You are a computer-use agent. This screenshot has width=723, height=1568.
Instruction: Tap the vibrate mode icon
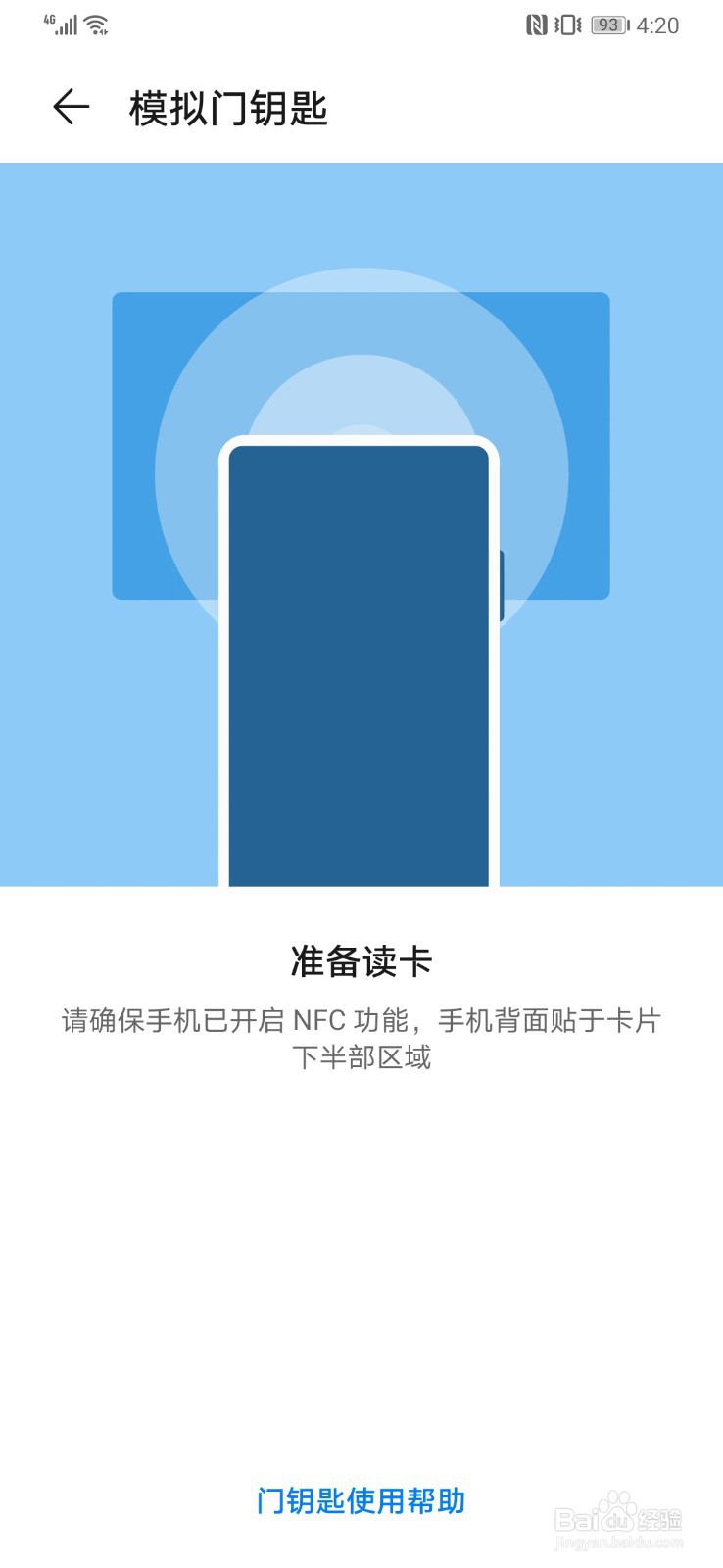tap(568, 24)
